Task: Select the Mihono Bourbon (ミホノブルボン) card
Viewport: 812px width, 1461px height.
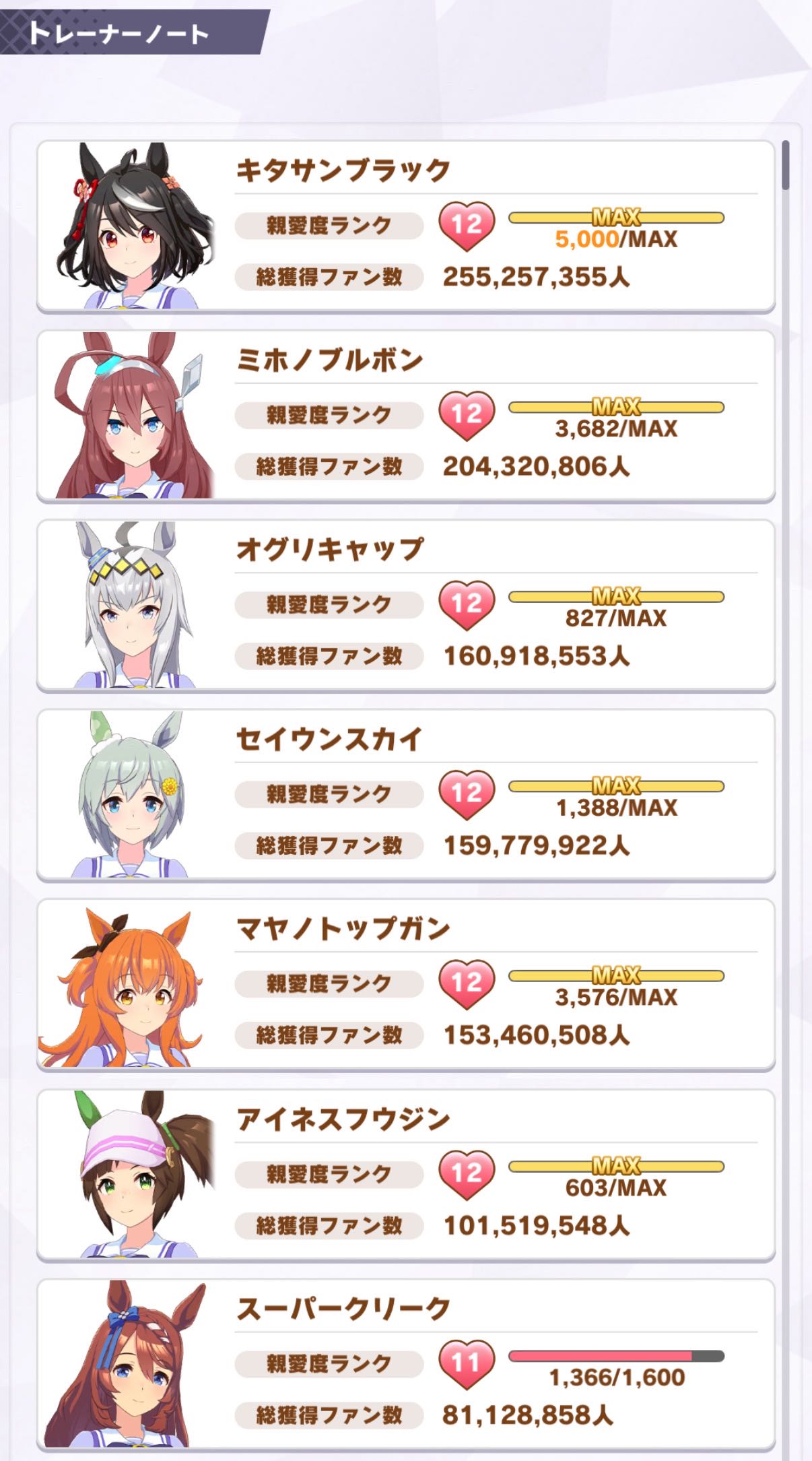Action: [405, 416]
